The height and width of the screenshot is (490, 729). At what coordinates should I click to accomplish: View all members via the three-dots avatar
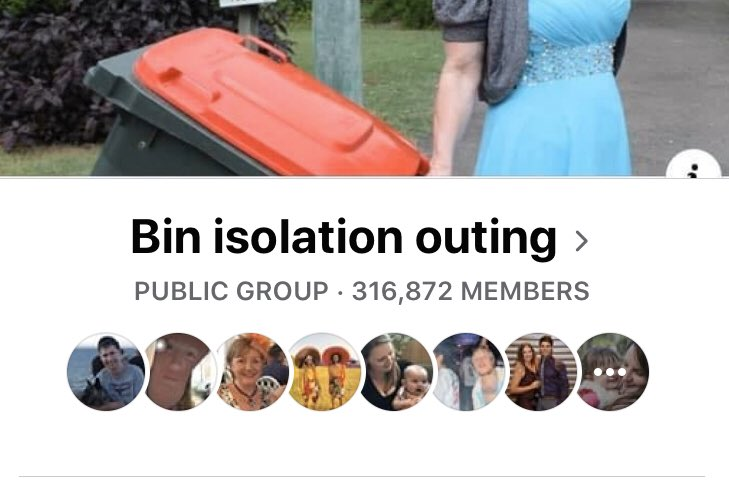click(612, 372)
